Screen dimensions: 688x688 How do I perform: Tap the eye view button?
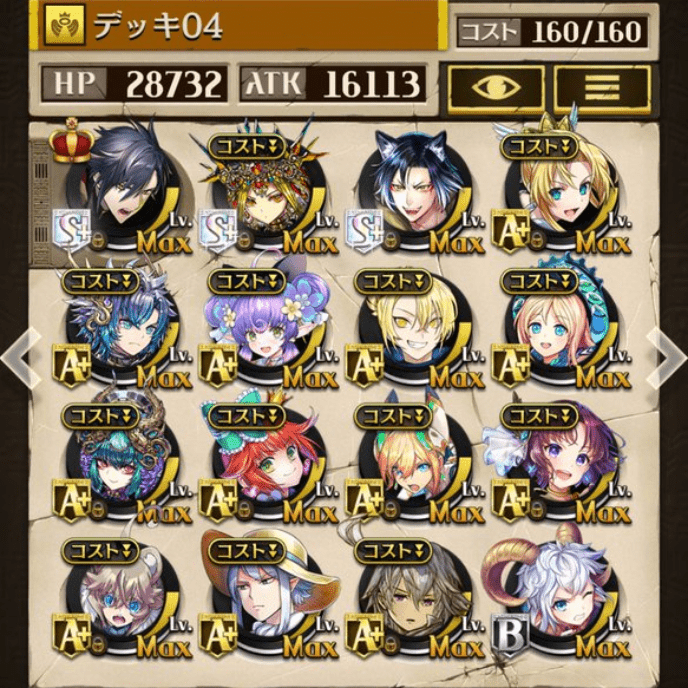(x=495, y=87)
